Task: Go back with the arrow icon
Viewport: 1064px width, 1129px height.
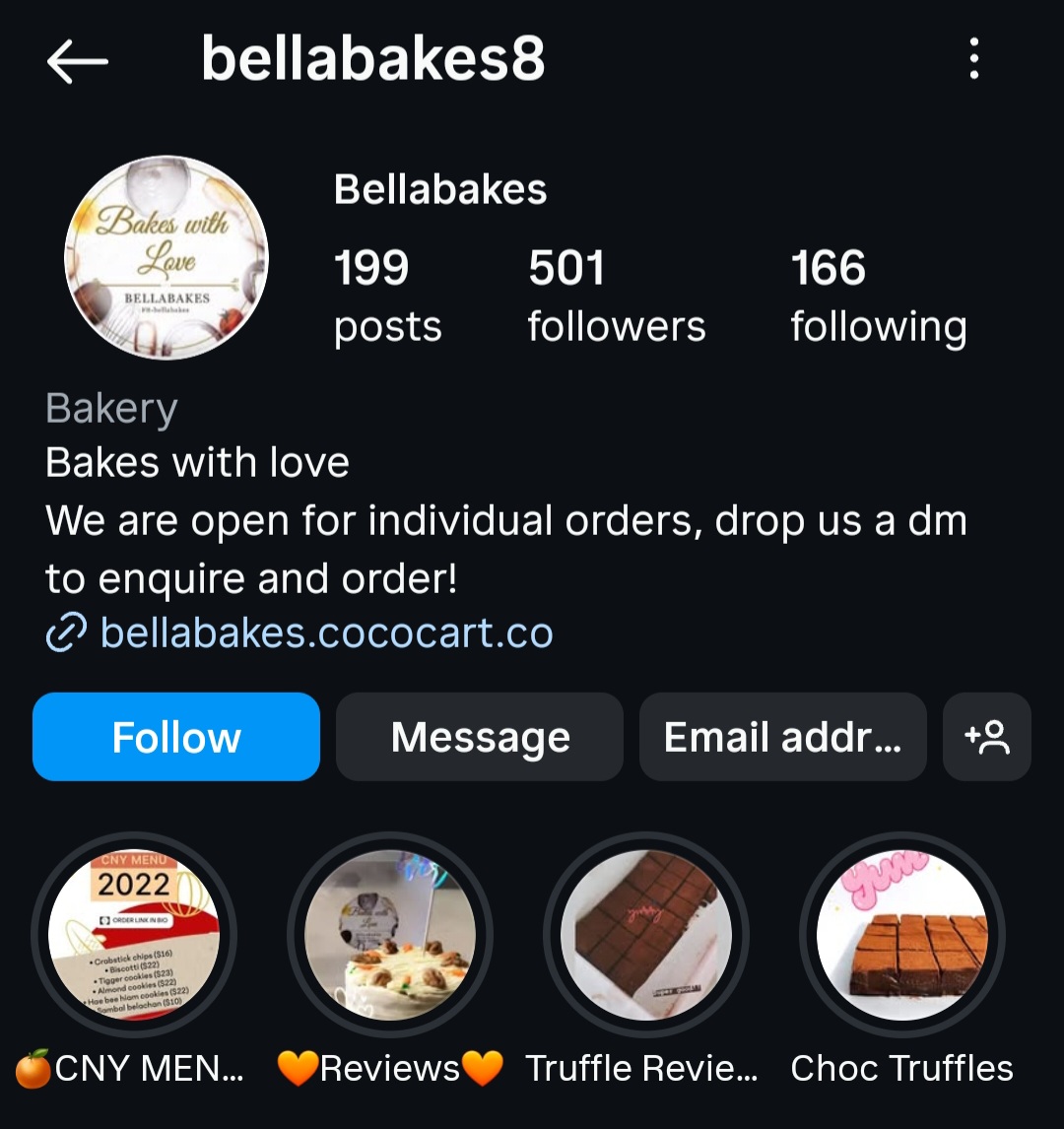Action: tap(77, 61)
